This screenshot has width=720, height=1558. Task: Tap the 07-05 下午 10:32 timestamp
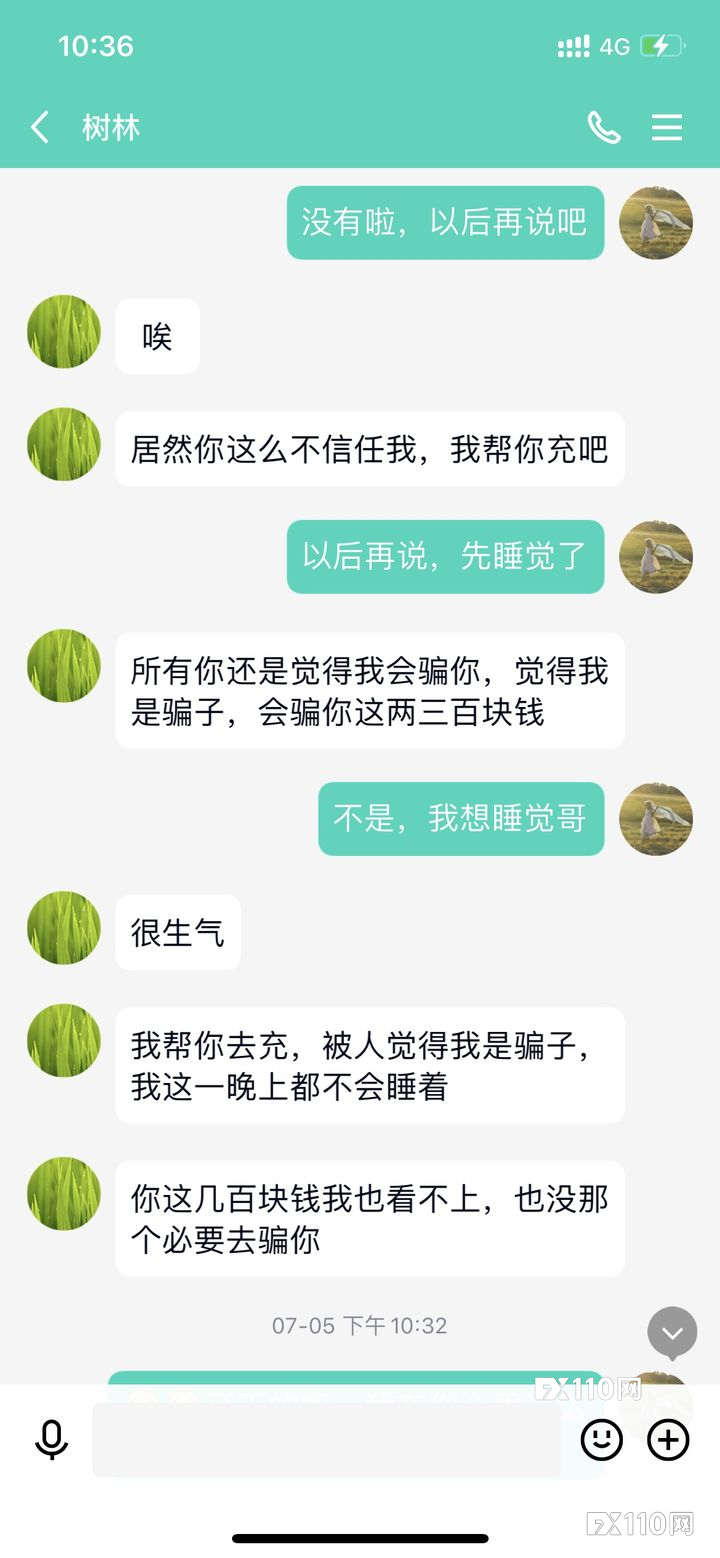coord(361,1326)
